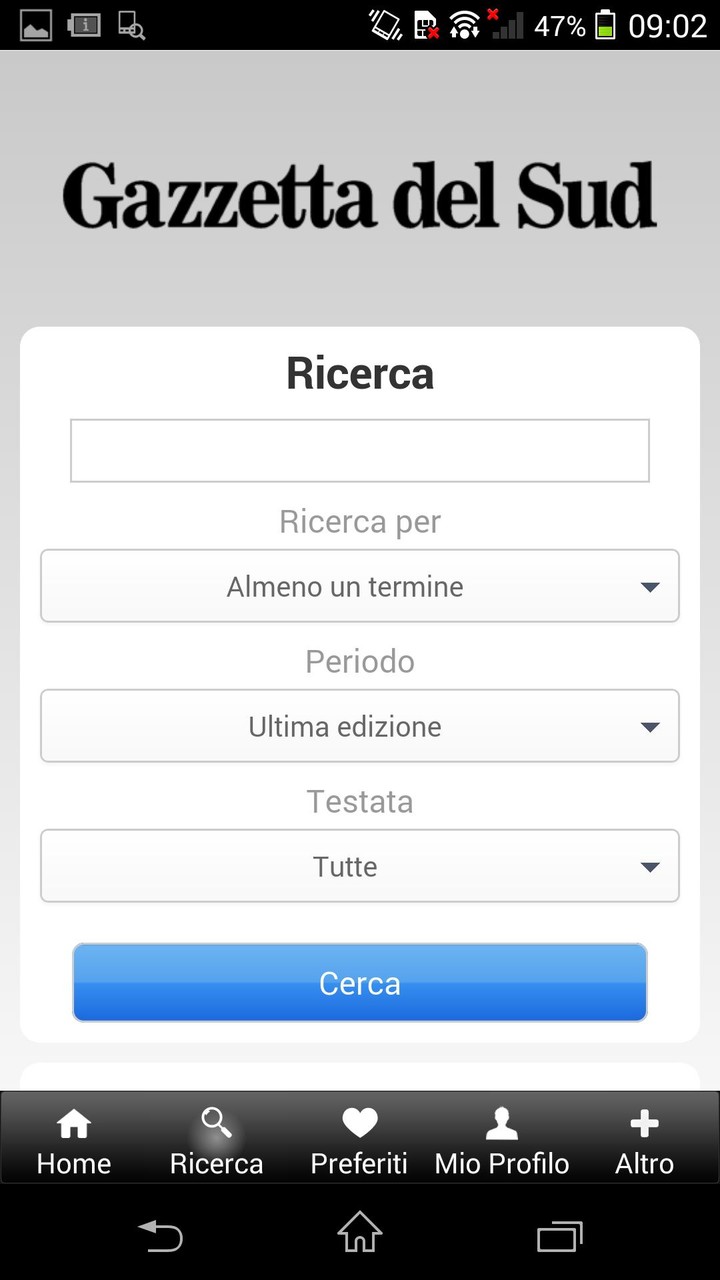Click inside the empty search text field
This screenshot has width=720, height=1280.
tap(360, 450)
